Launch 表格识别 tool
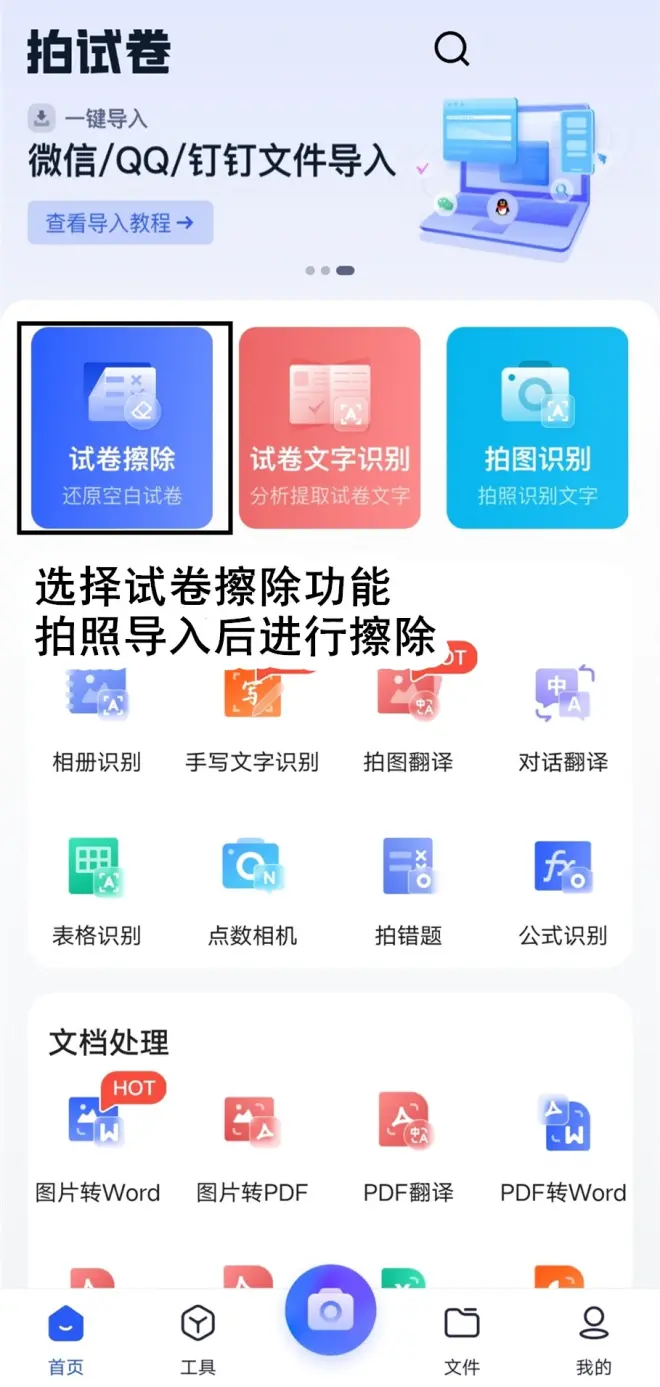This screenshot has width=660, height=1387. [96, 888]
